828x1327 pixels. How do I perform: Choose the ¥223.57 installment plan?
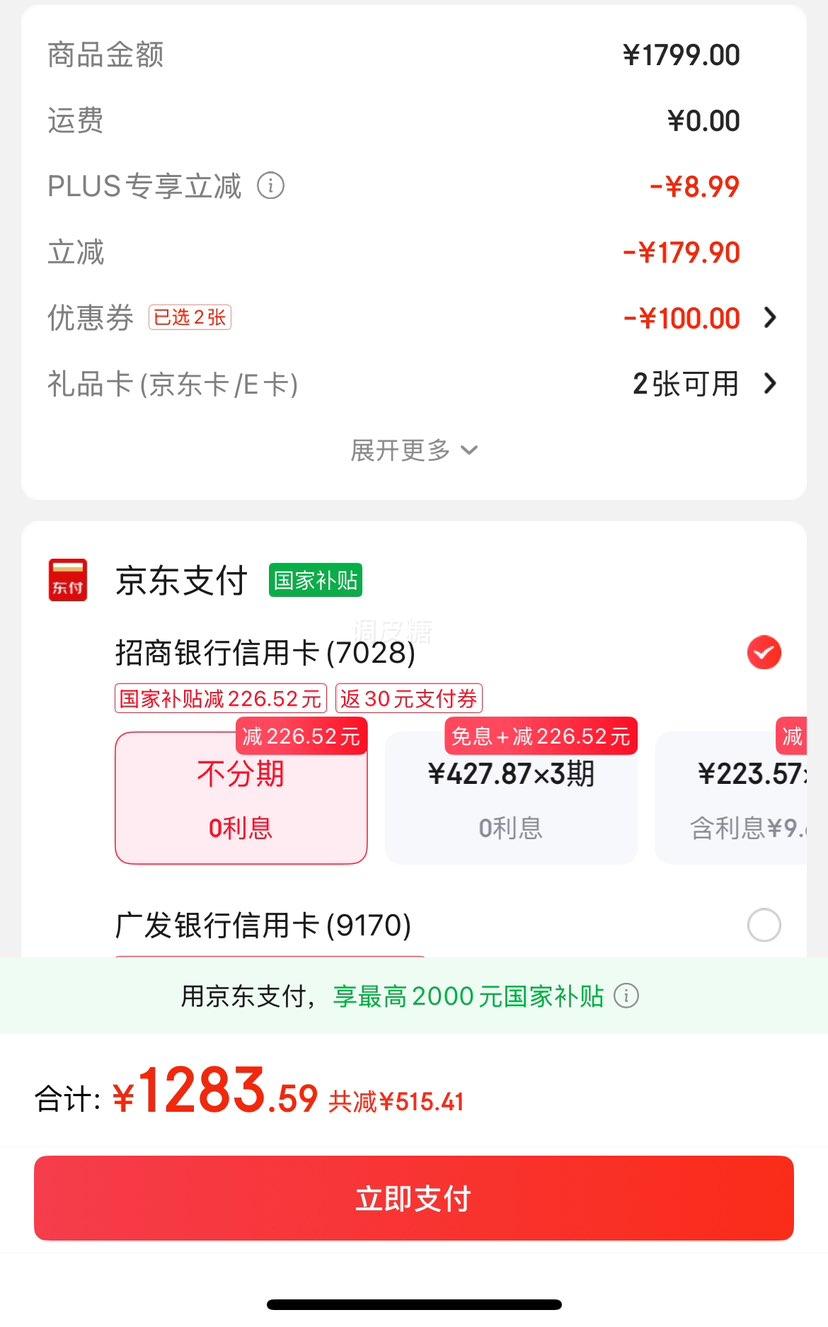click(x=740, y=798)
